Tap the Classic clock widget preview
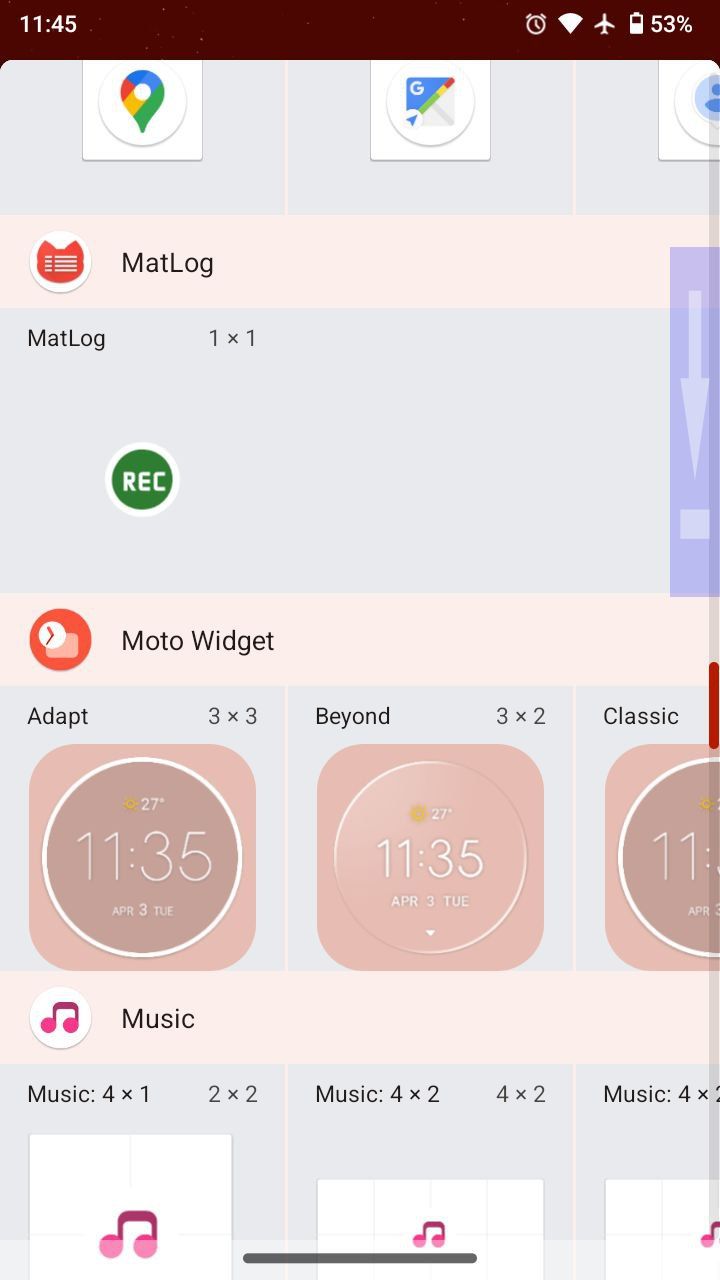Image resolution: width=720 pixels, height=1280 pixels. [662, 857]
